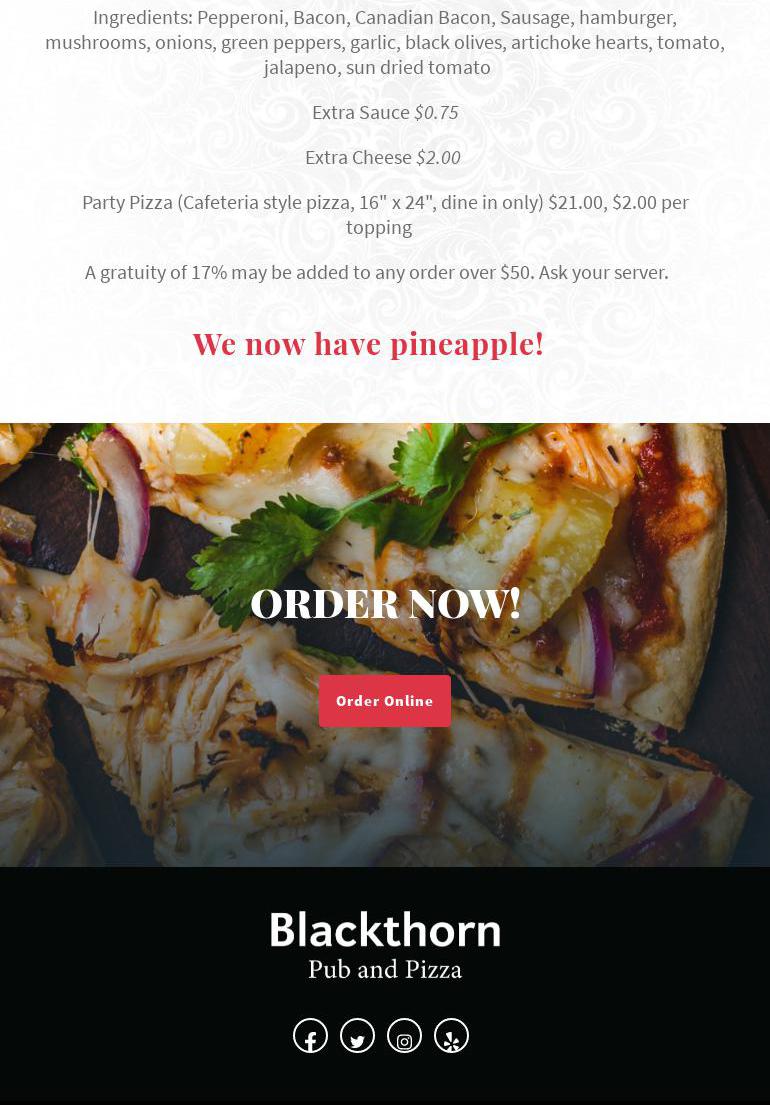Open the Yelp page icon

coord(451,1036)
